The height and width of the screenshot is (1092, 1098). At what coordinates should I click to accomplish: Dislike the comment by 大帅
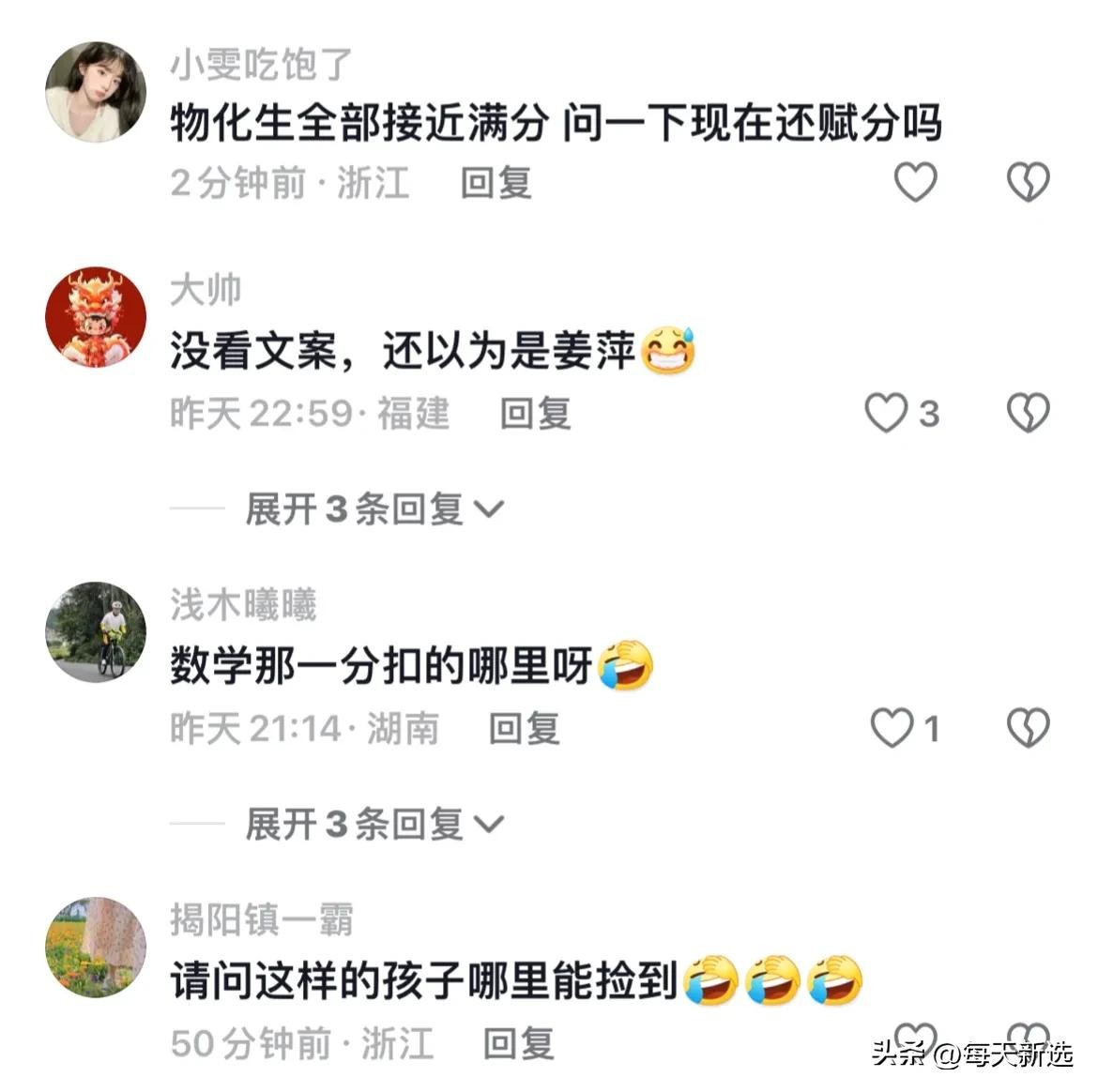(x=1028, y=413)
